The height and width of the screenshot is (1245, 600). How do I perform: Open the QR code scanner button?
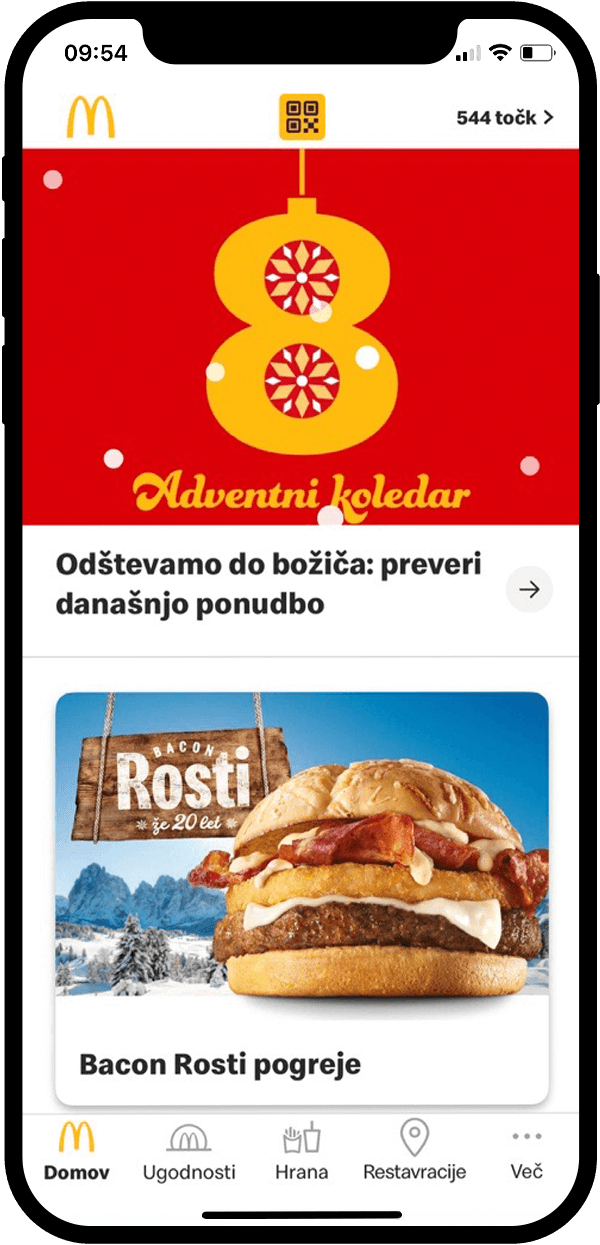[302, 117]
